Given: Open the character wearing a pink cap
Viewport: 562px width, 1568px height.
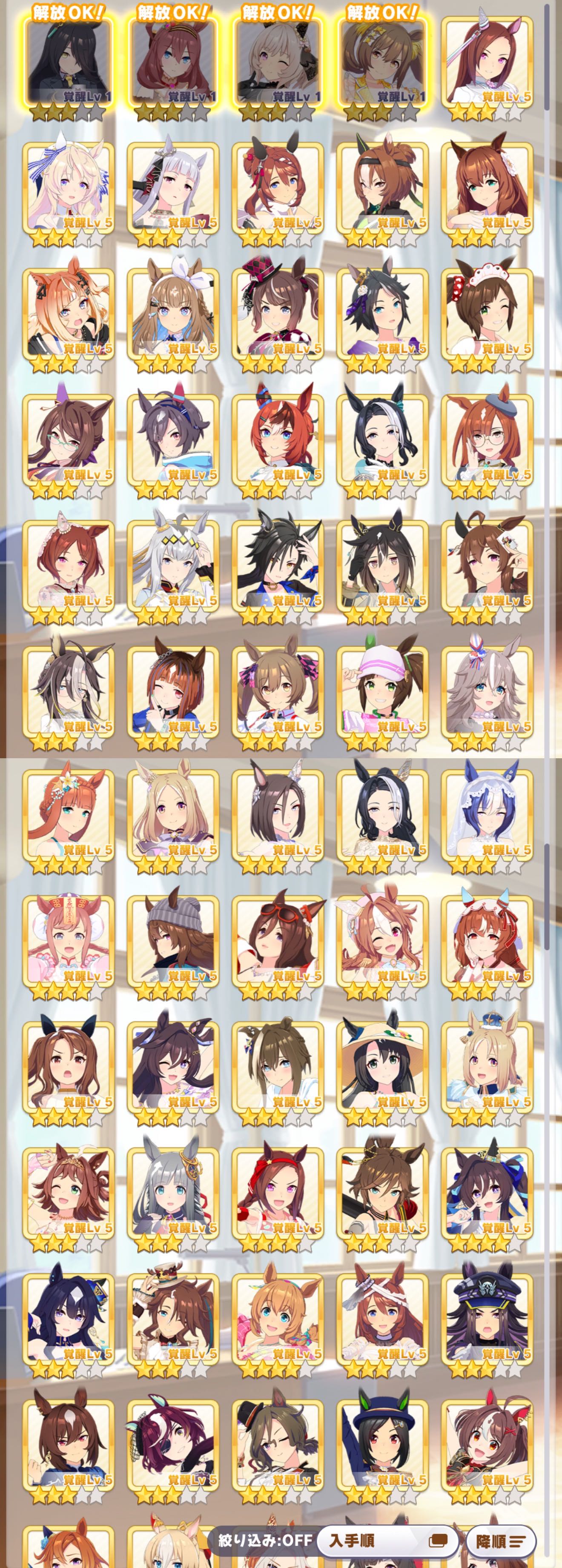Looking at the screenshot, I should pos(382,691).
